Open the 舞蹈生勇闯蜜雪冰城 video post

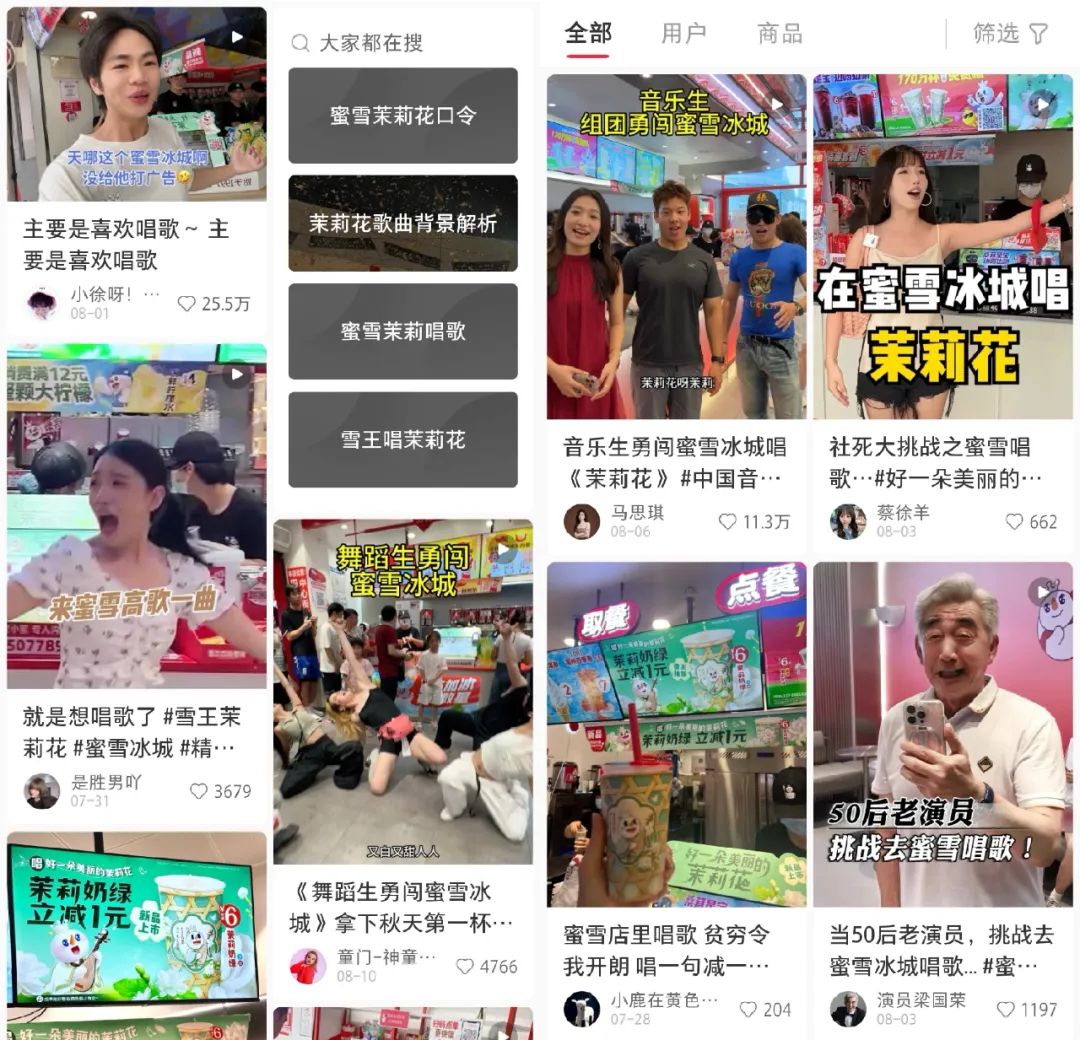click(x=403, y=690)
